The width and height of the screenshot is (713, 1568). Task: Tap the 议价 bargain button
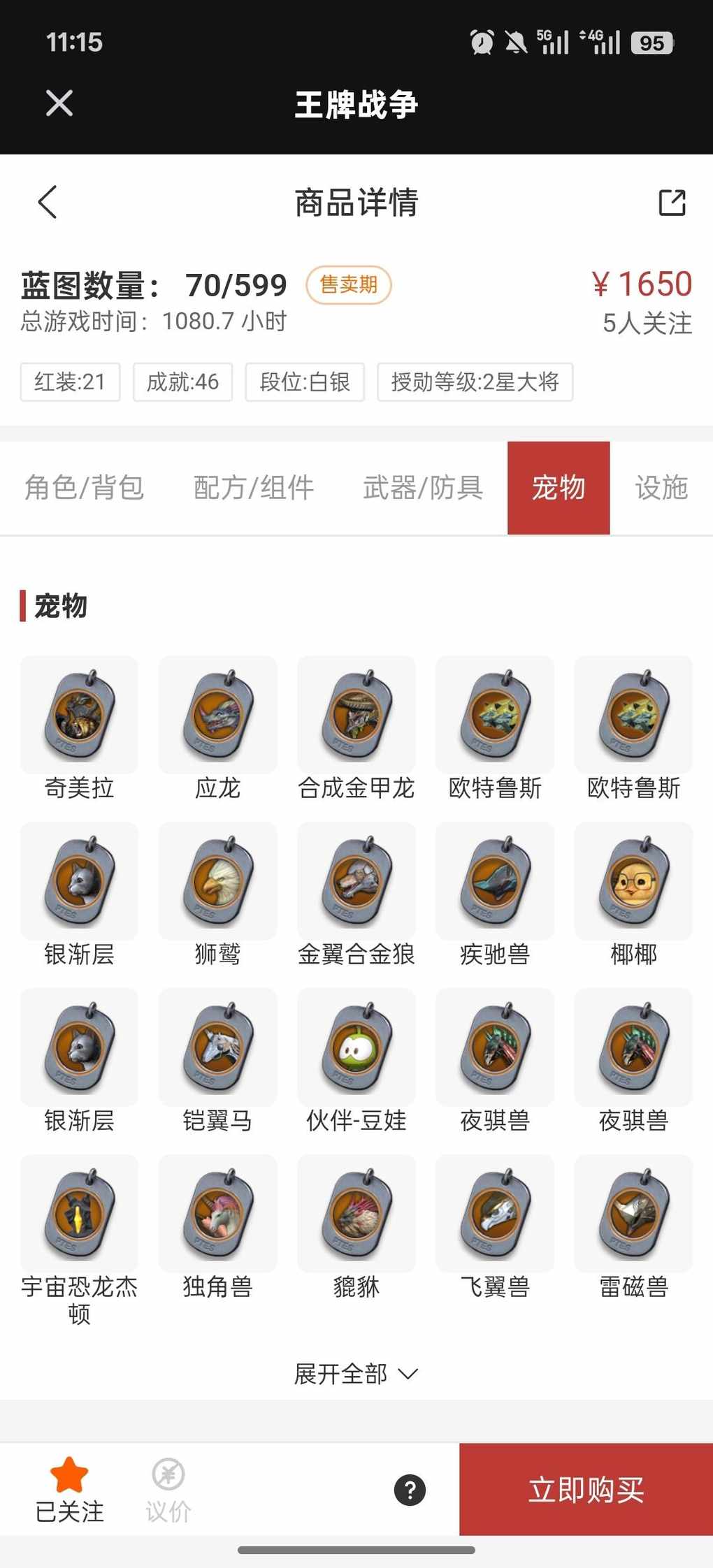tap(168, 1489)
